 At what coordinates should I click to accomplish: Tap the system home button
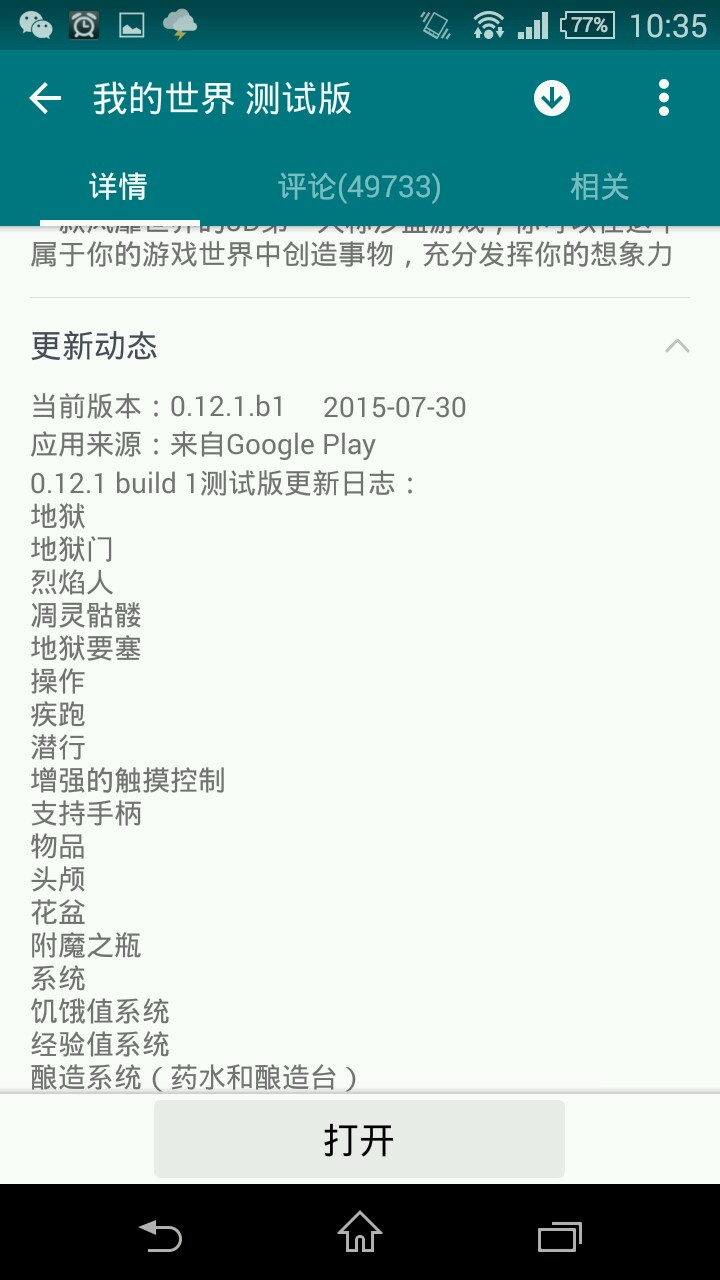coord(359,1232)
